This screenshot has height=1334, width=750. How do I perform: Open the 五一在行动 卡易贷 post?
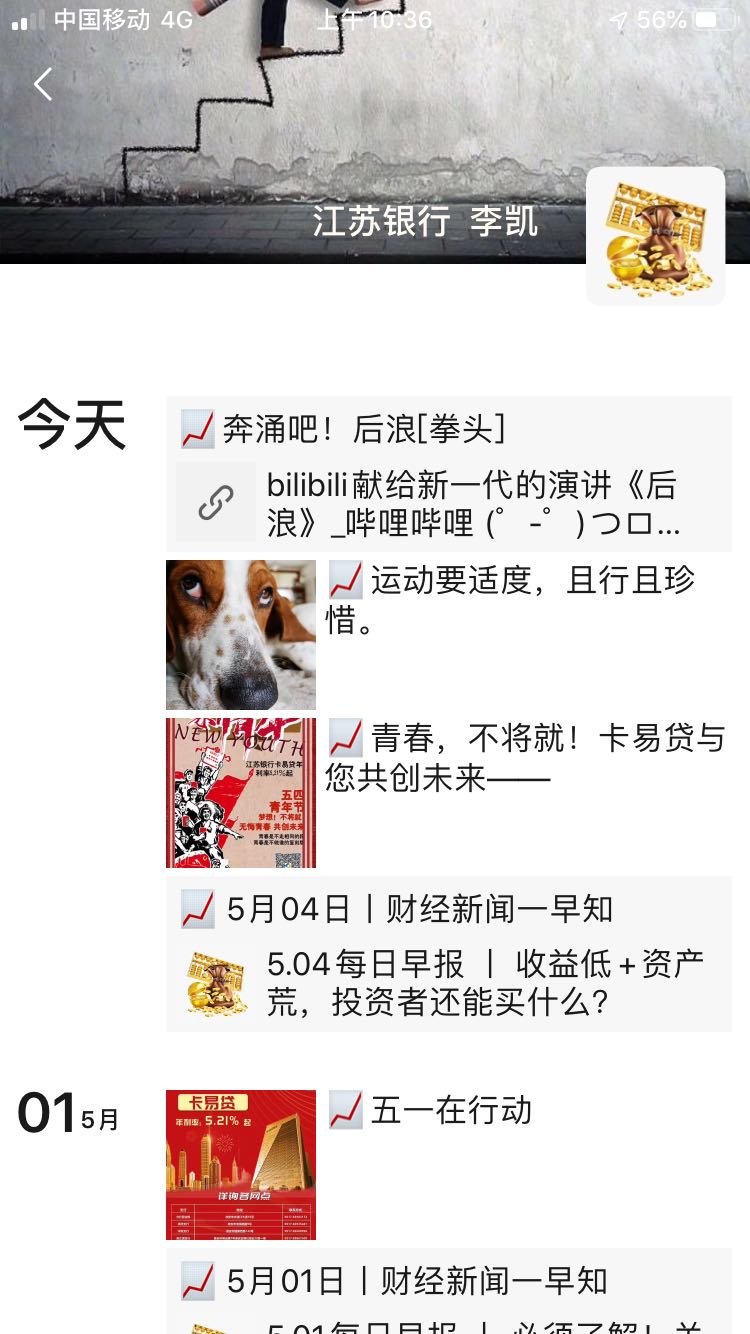tap(241, 1164)
